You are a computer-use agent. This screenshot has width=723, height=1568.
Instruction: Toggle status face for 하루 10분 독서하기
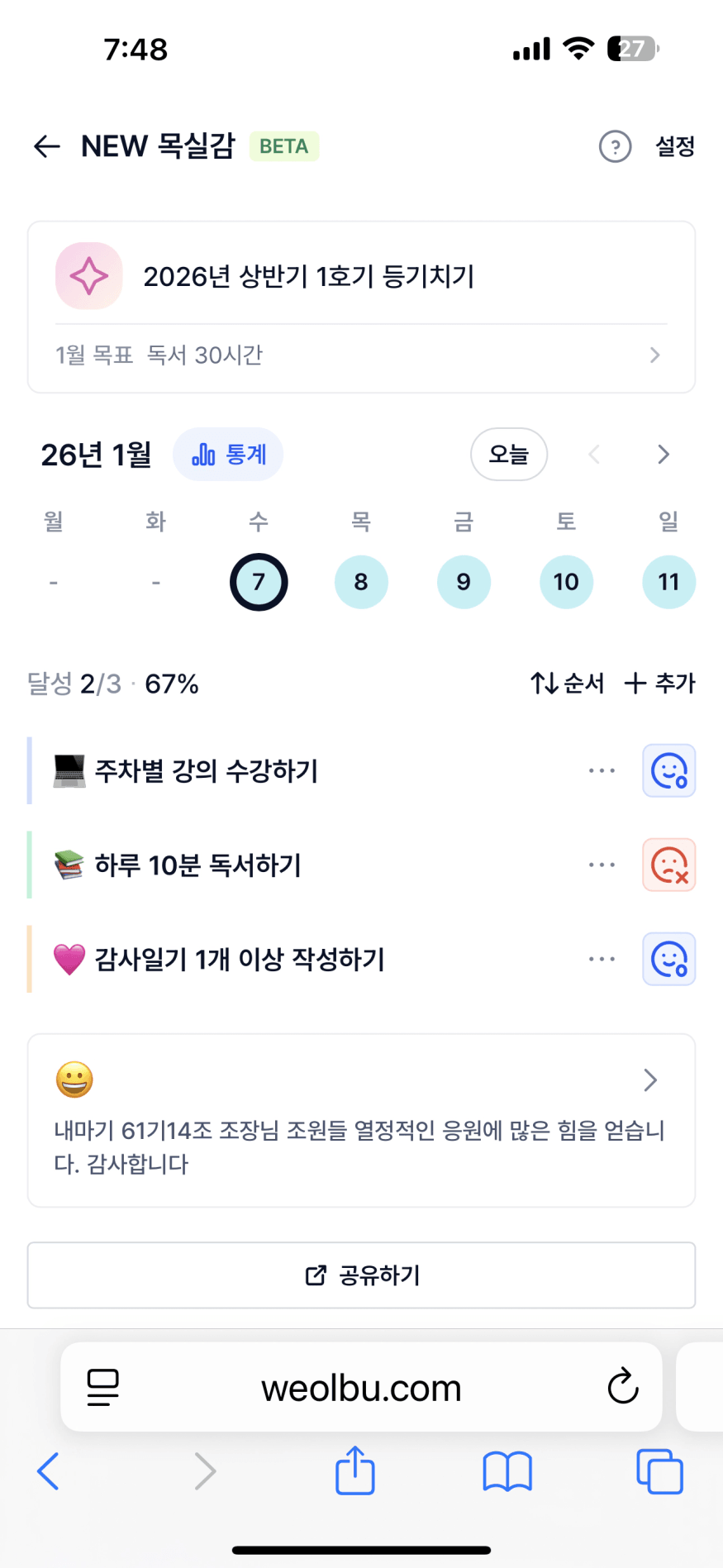(668, 865)
